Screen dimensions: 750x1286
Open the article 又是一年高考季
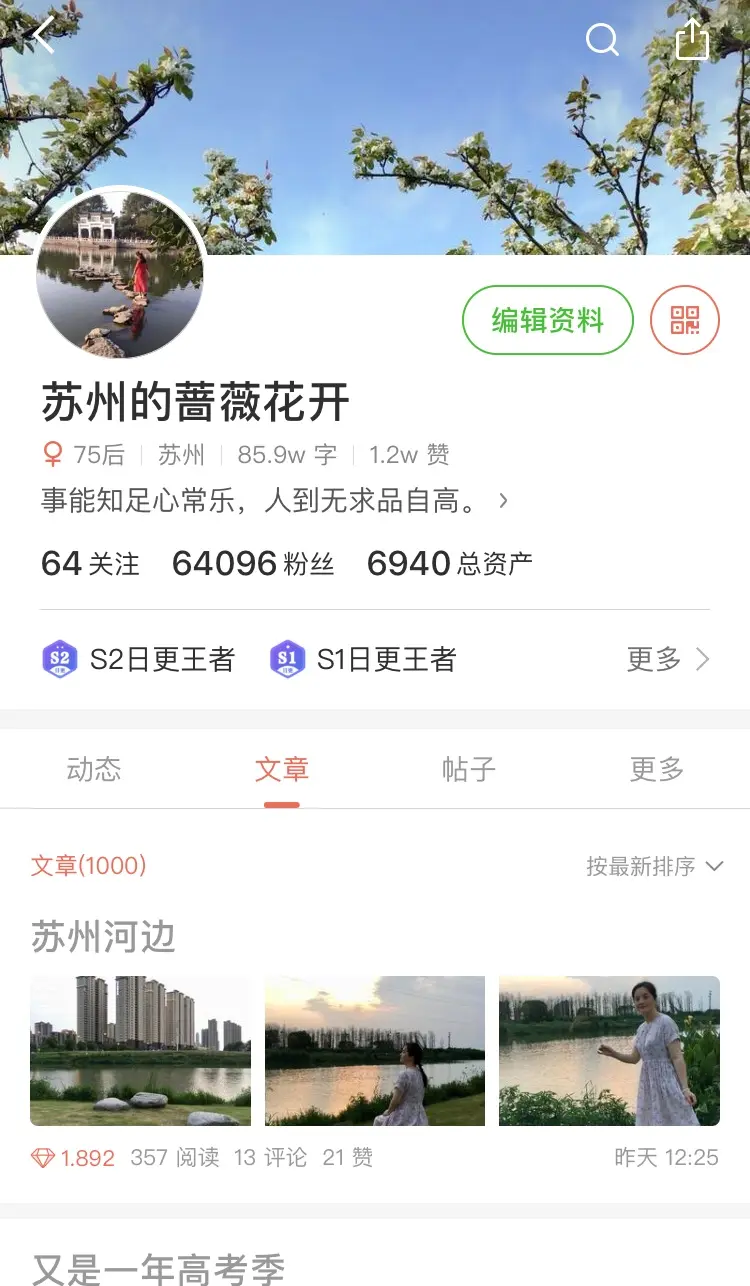click(159, 1268)
